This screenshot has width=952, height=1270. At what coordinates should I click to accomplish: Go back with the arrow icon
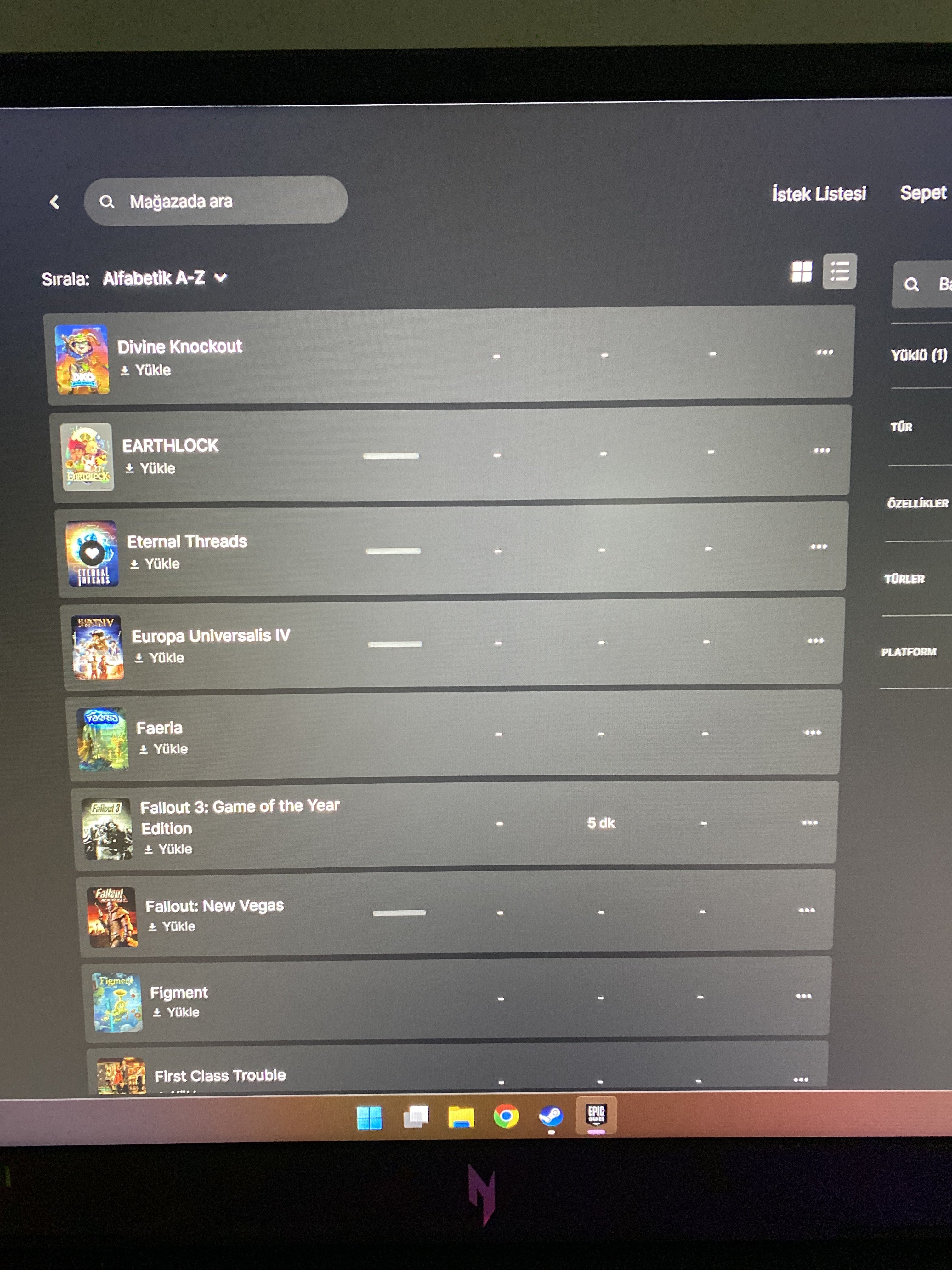(54, 202)
